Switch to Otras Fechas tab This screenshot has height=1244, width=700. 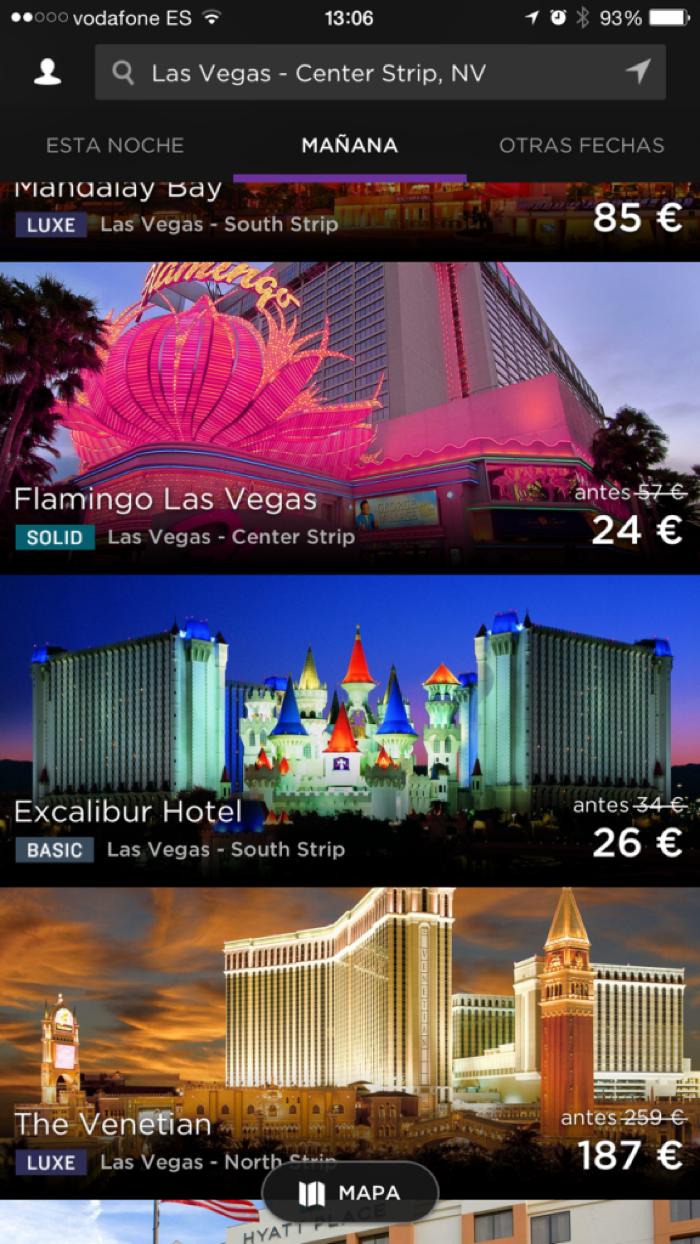582,145
